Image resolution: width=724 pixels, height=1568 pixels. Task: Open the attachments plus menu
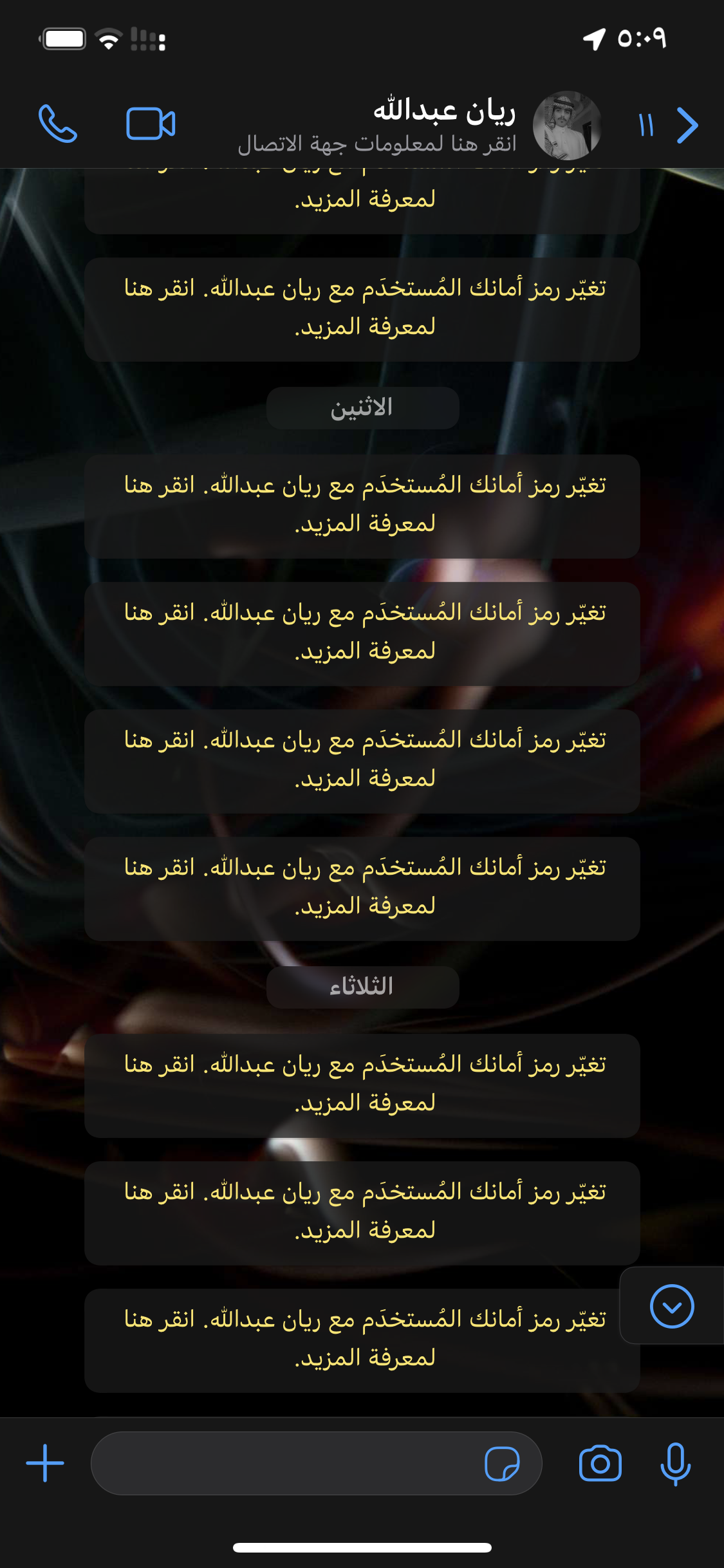45,1463
